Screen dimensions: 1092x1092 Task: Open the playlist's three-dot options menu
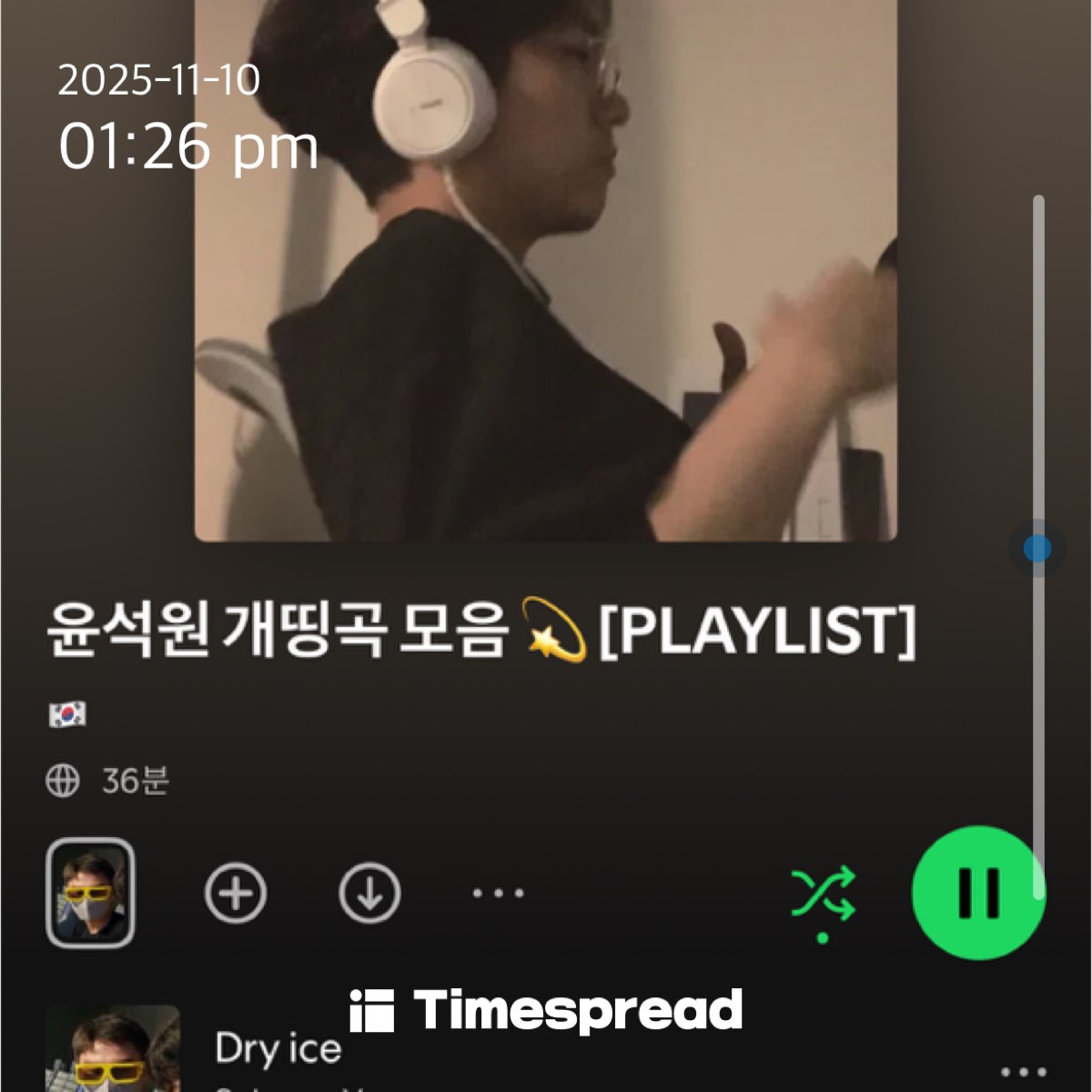coord(498,894)
